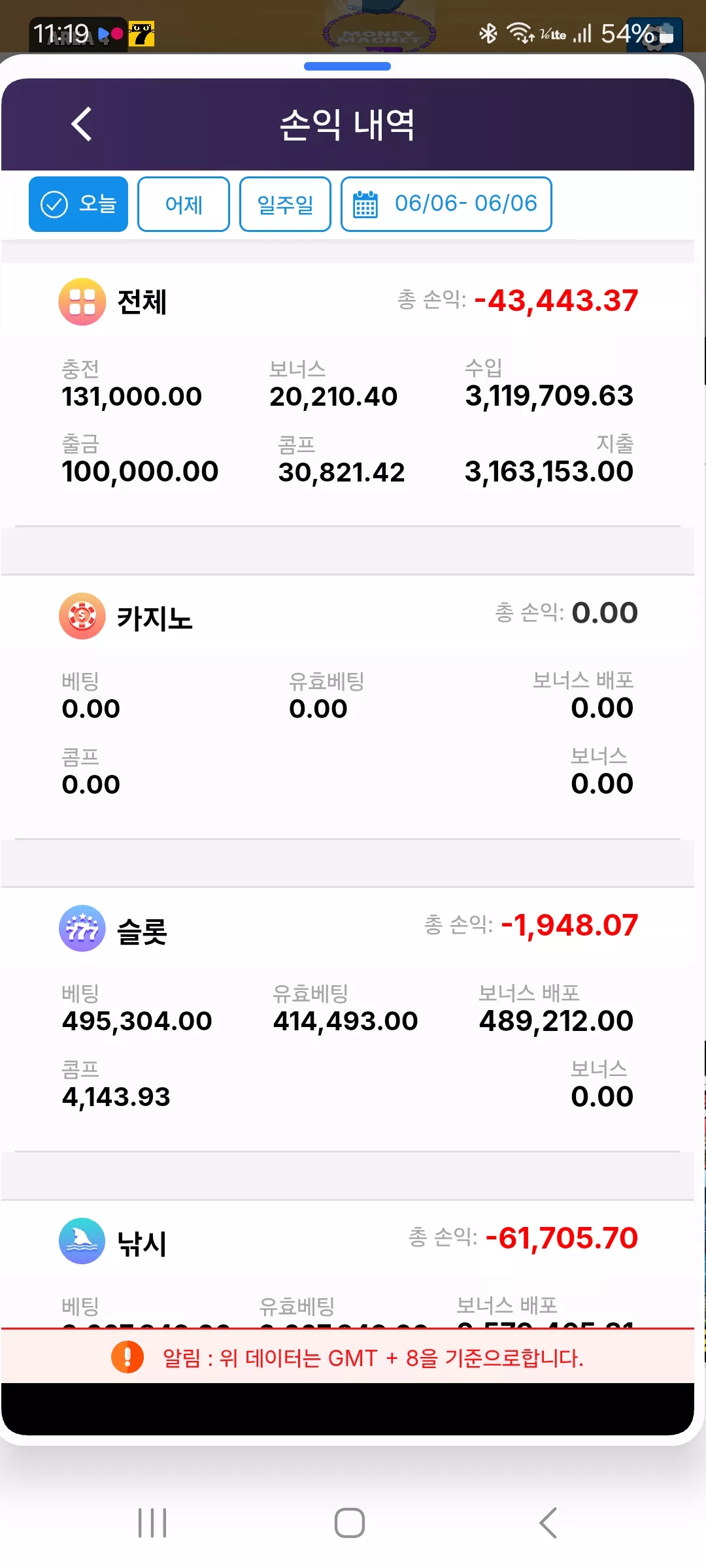Select the 오늘 filter
This screenshot has width=706, height=1568.
(78, 204)
